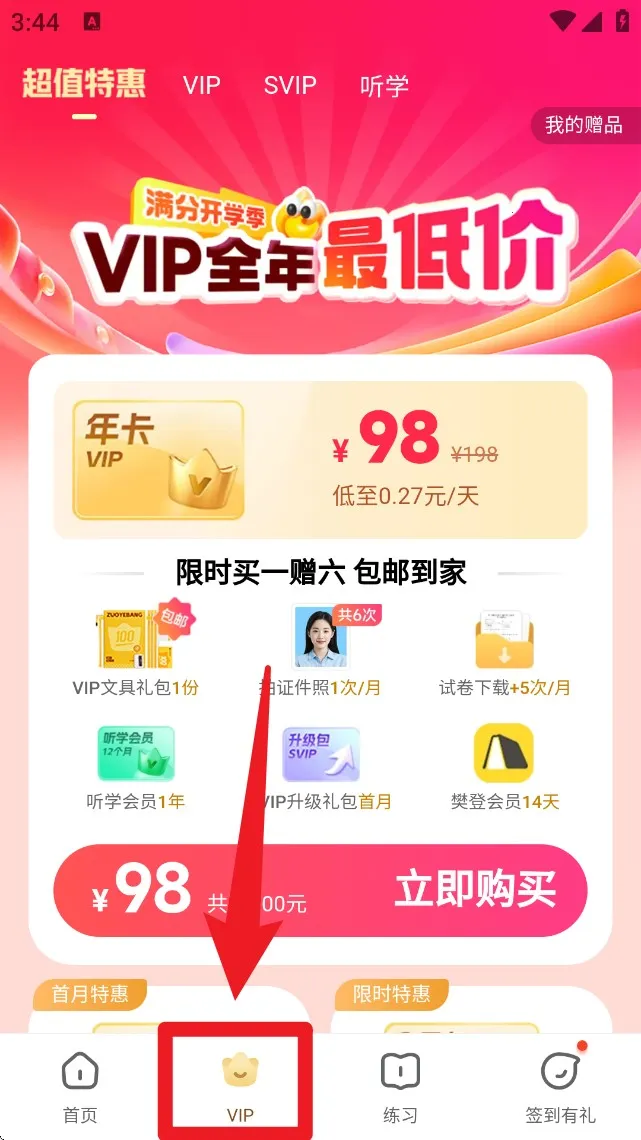
Task: Open the VIP bottom navigation tab
Action: 240,1085
